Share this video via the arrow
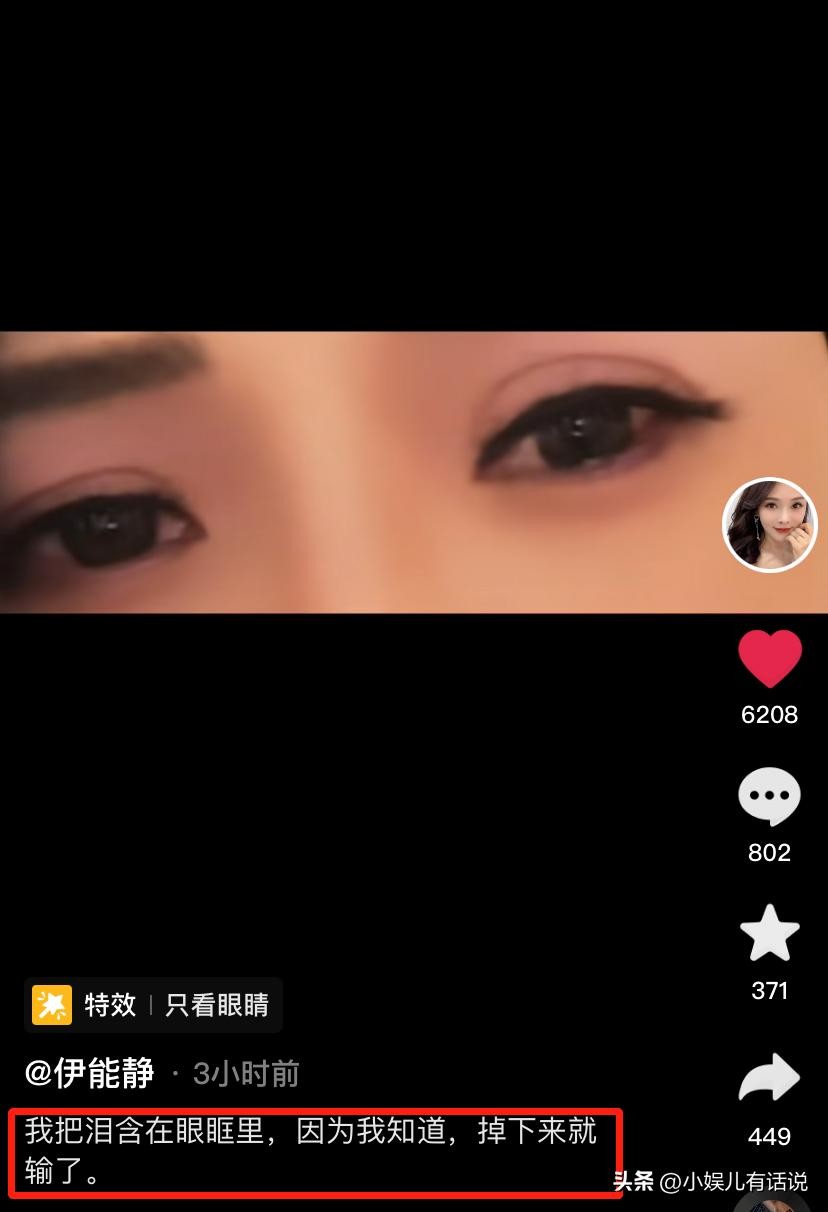The image size is (828, 1212). [x=769, y=1079]
